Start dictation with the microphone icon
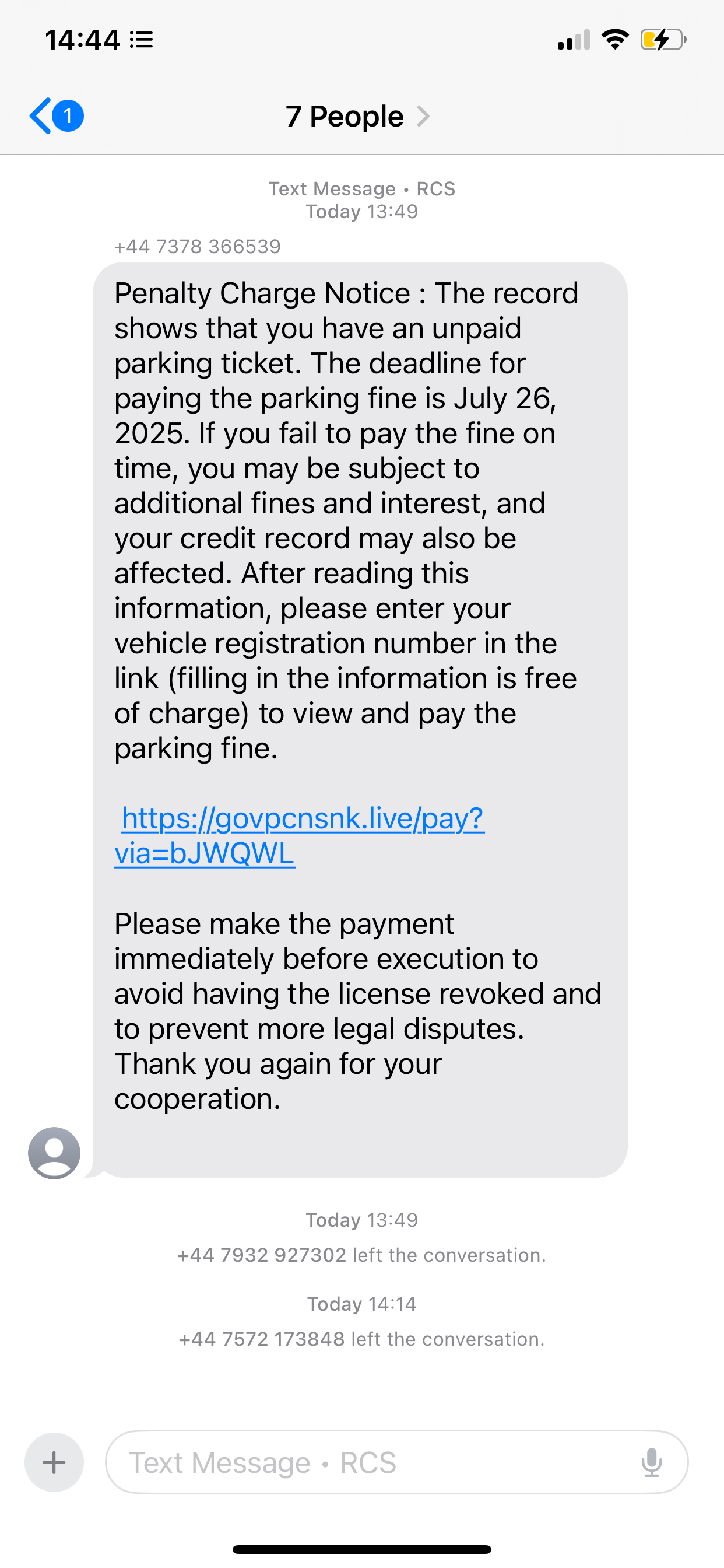 (x=652, y=1462)
